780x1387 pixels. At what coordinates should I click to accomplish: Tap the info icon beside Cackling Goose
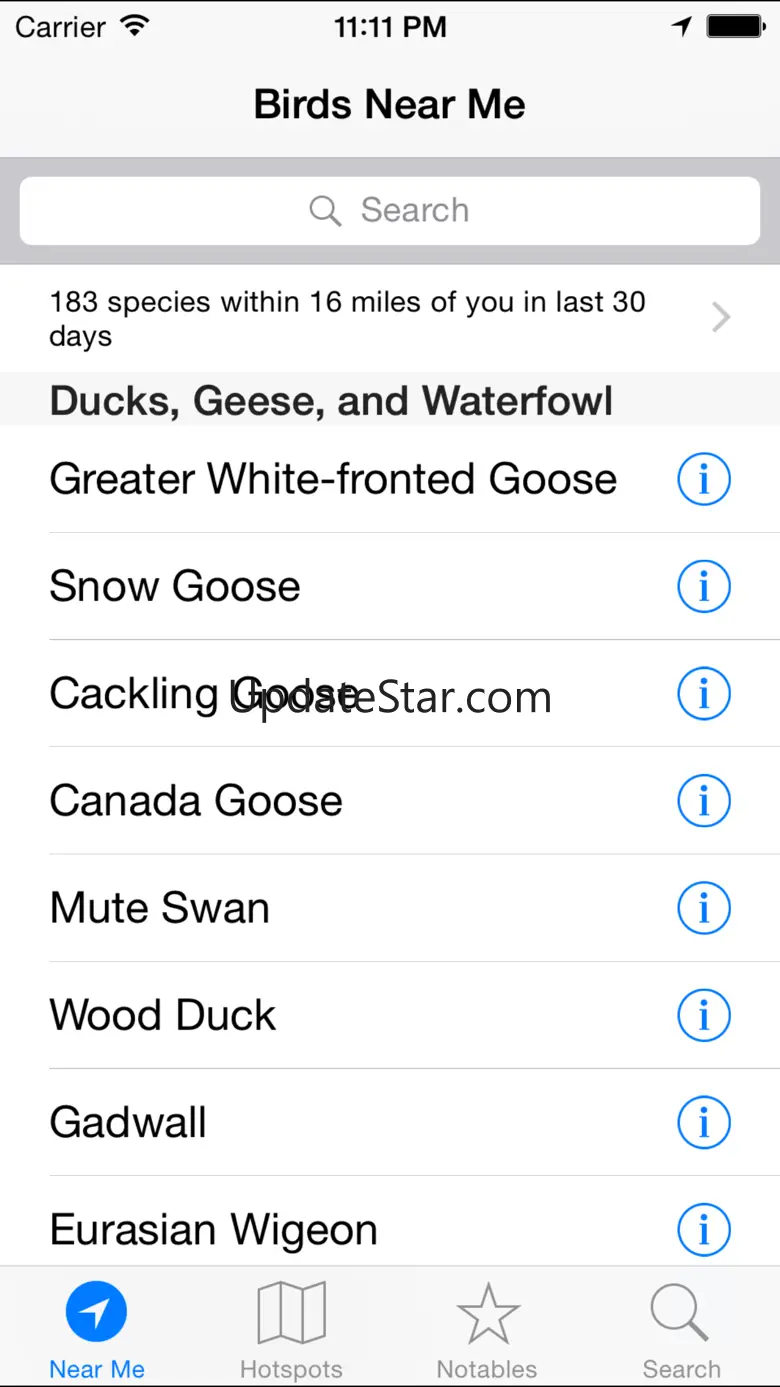click(704, 693)
